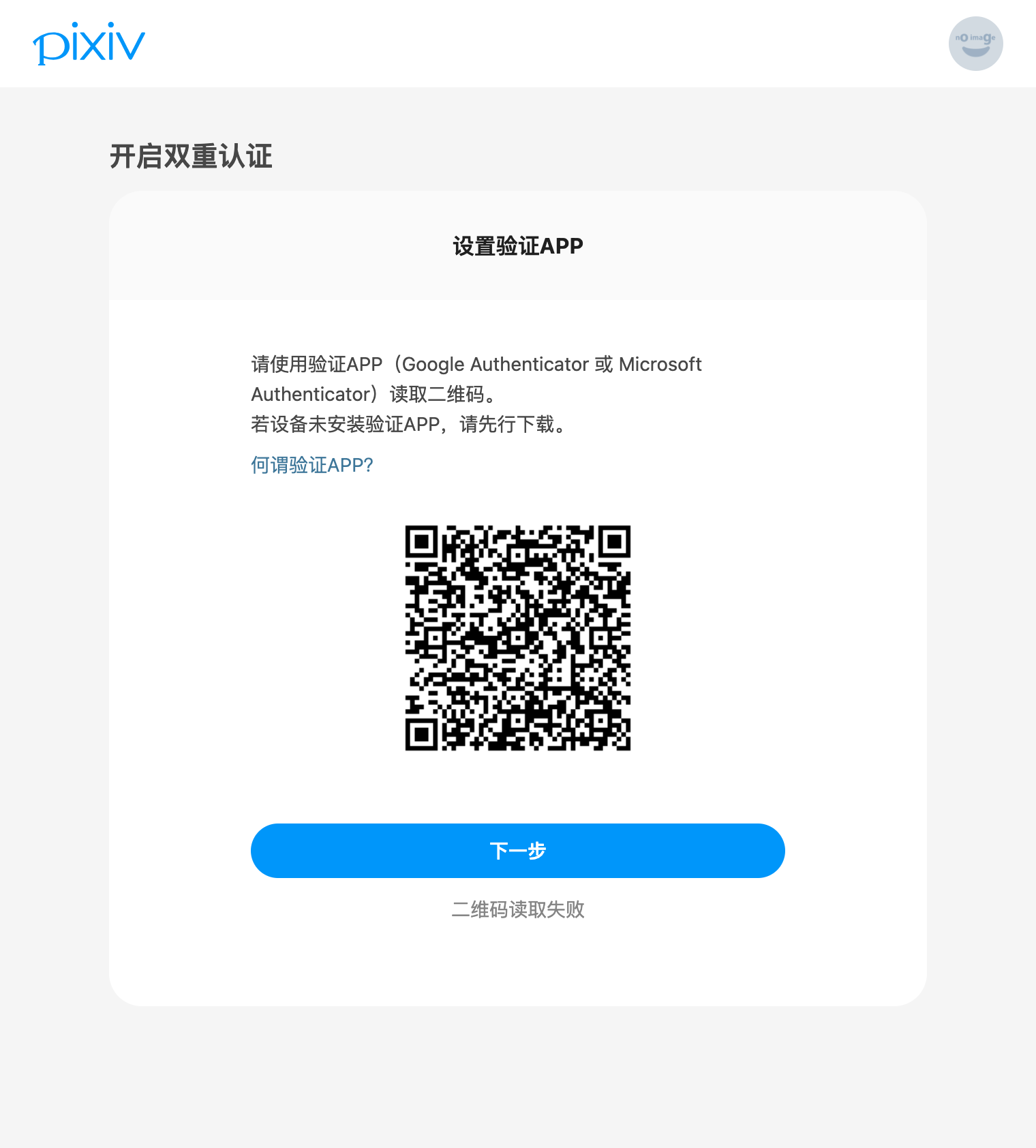
Task: Tap the 下一步 button
Action: tap(518, 851)
